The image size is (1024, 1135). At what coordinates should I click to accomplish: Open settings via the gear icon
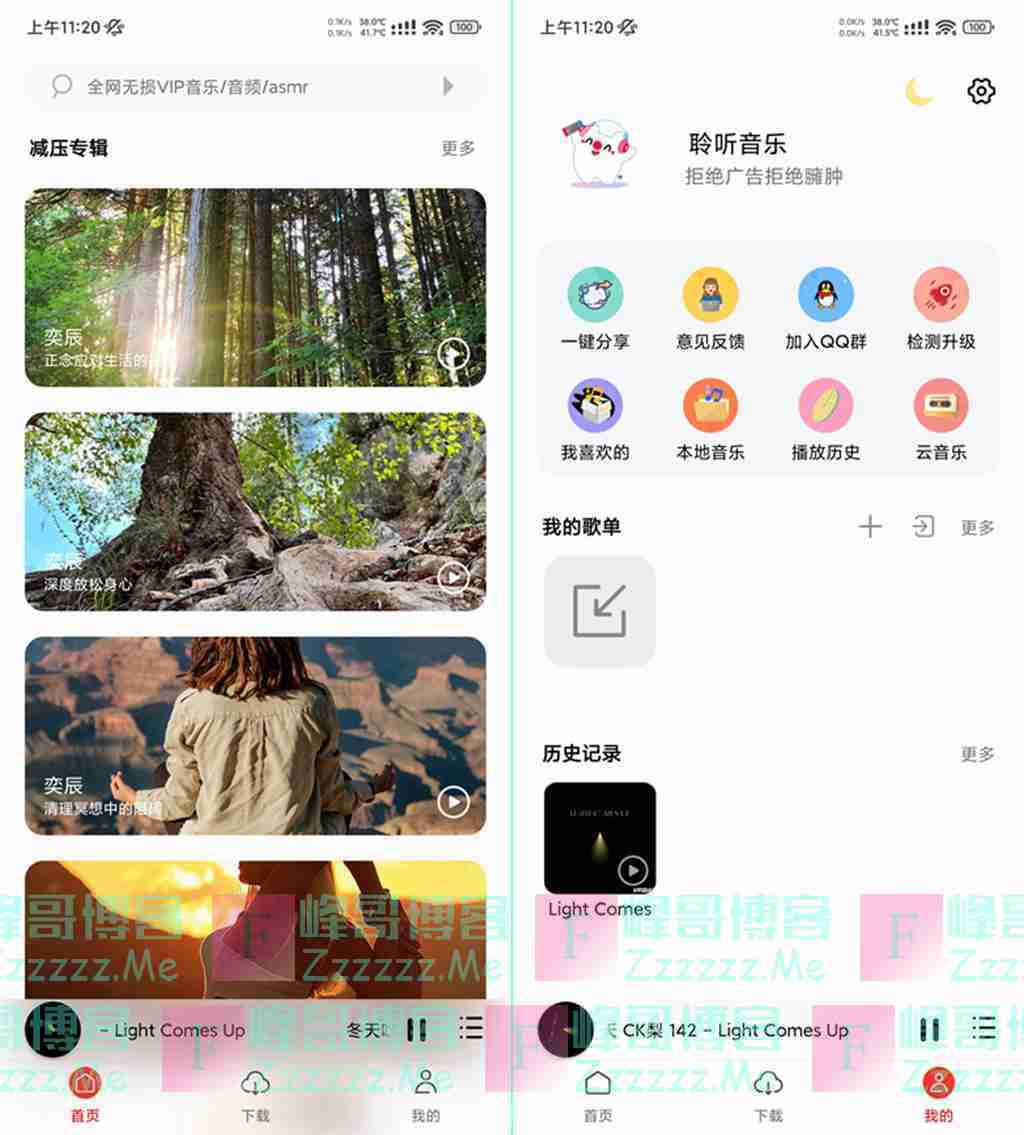[981, 92]
